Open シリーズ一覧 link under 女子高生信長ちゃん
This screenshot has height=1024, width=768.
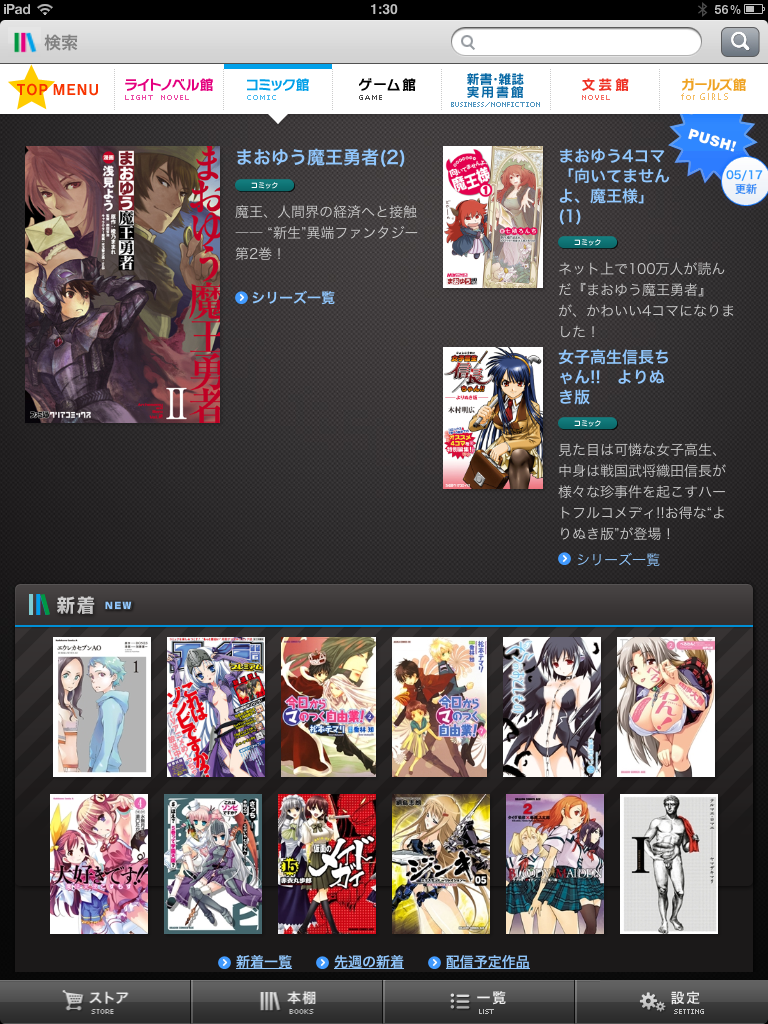617,559
